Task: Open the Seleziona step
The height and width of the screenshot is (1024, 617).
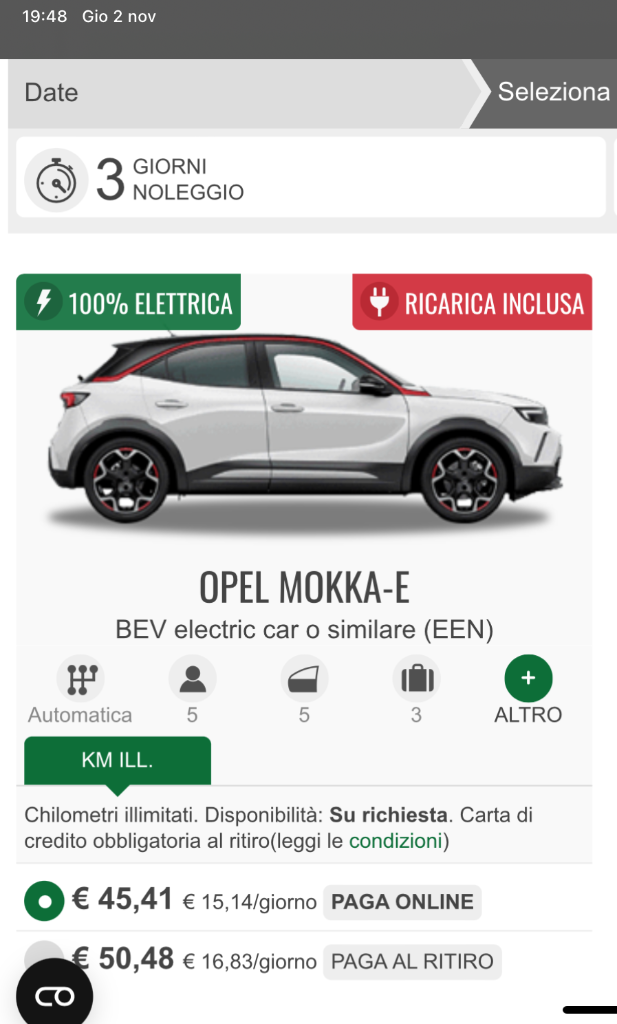Action: click(x=548, y=93)
